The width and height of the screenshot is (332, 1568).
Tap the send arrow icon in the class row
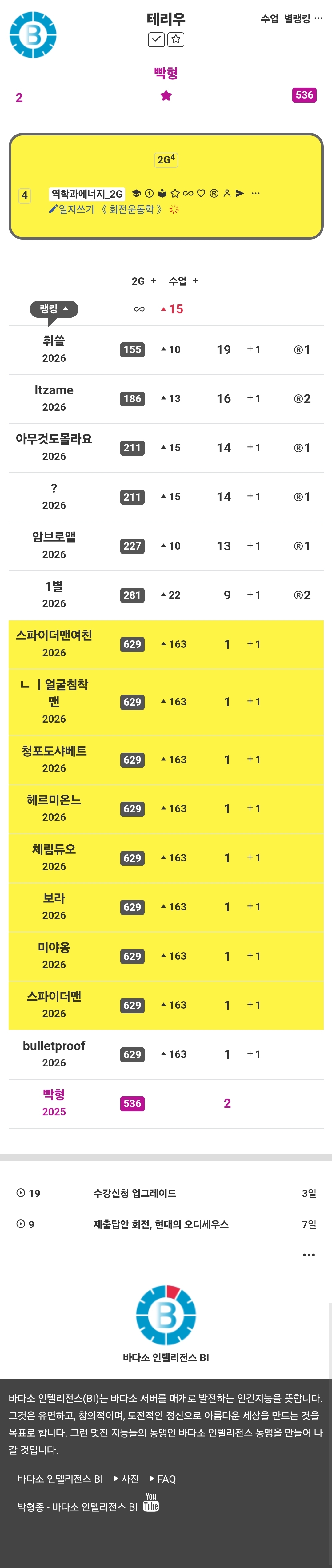(x=240, y=194)
